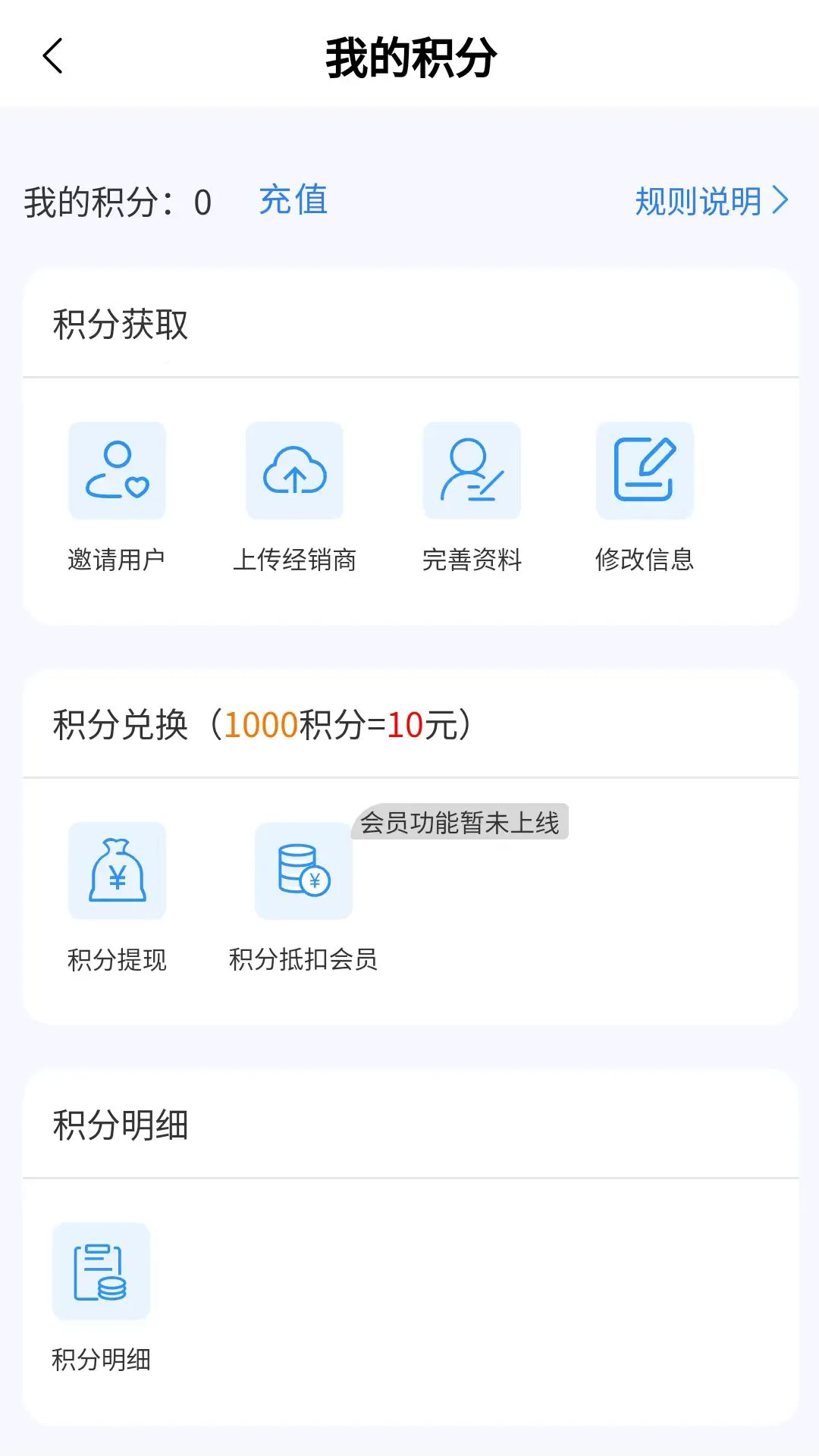Select the 积分抵扣会员 coins icon
The image size is (819, 1456).
coord(303,871)
